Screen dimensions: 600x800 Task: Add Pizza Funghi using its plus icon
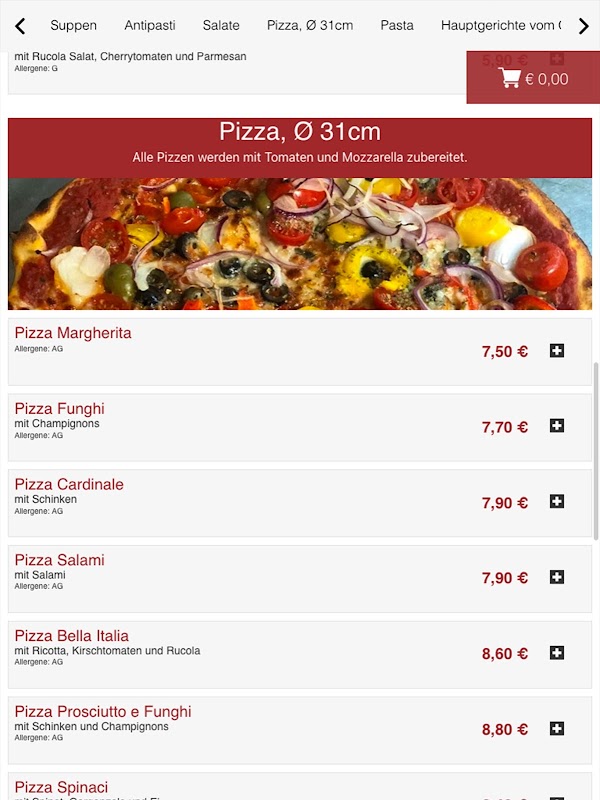pyautogui.click(x=557, y=426)
